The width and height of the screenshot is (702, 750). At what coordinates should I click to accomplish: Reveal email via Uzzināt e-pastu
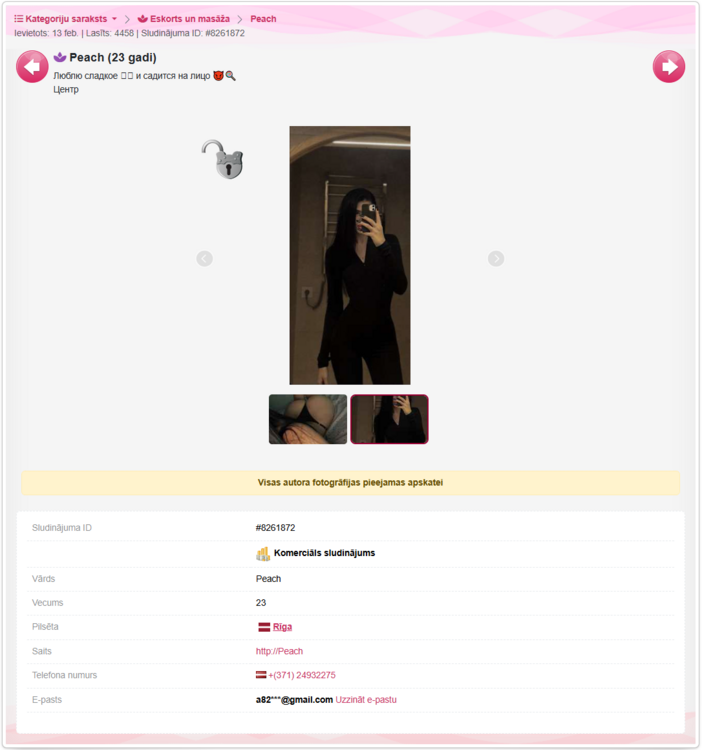[366, 700]
